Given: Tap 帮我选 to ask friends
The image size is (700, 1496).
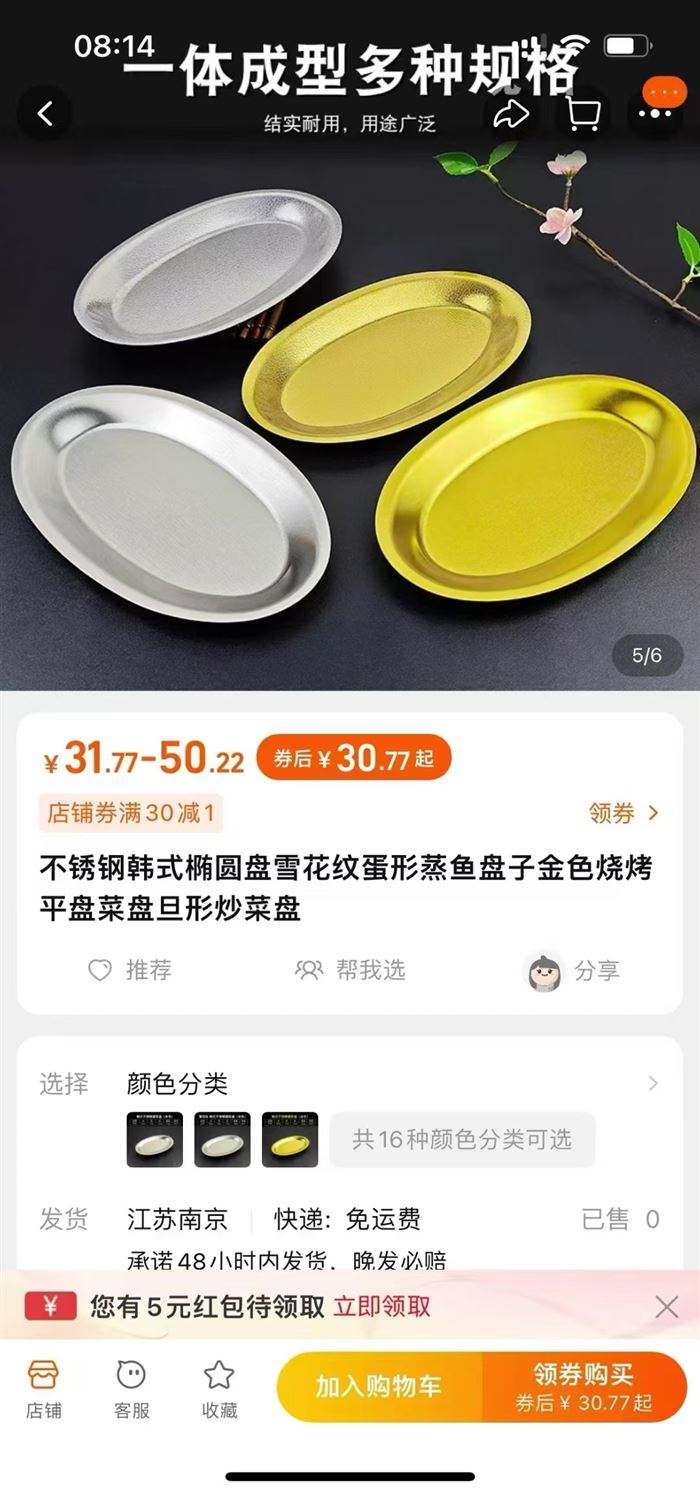Looking at the screenshot, I should (x=351, y=970).
